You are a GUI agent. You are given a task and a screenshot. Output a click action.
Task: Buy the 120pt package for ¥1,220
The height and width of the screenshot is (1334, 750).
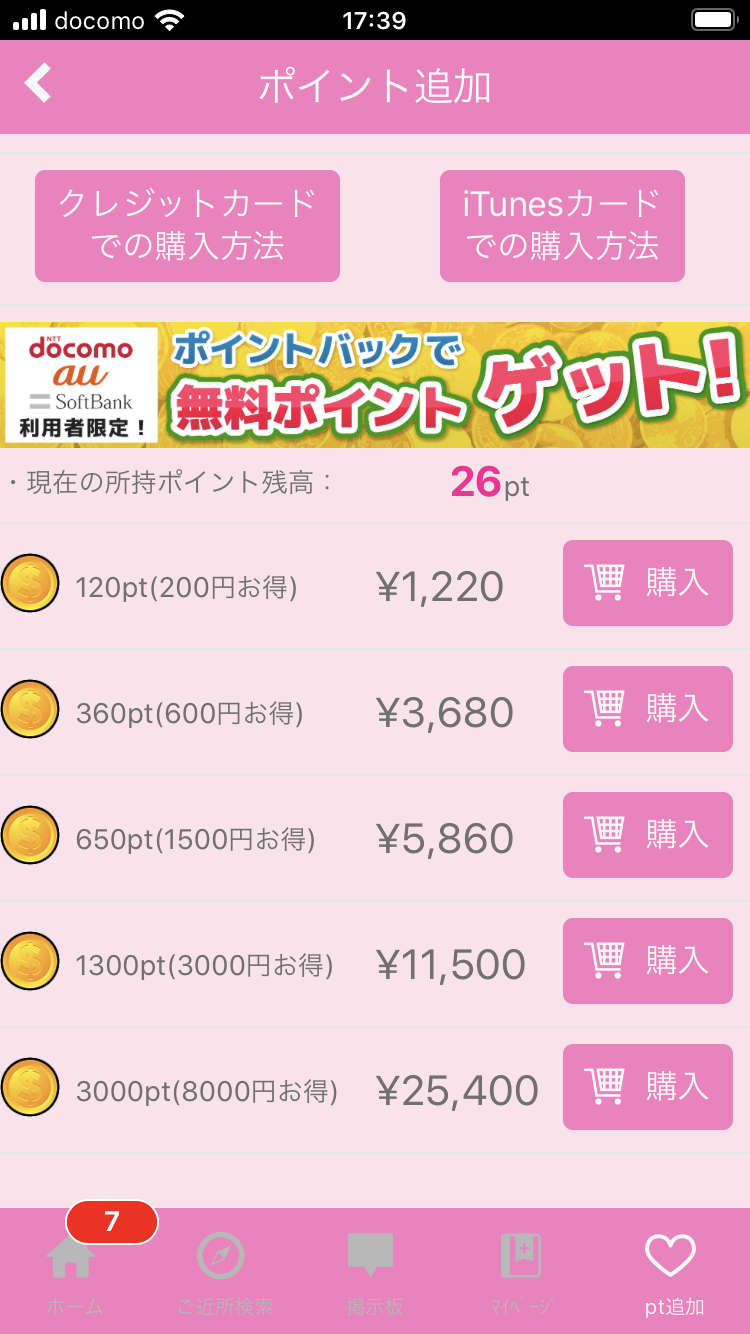point(648,583)
